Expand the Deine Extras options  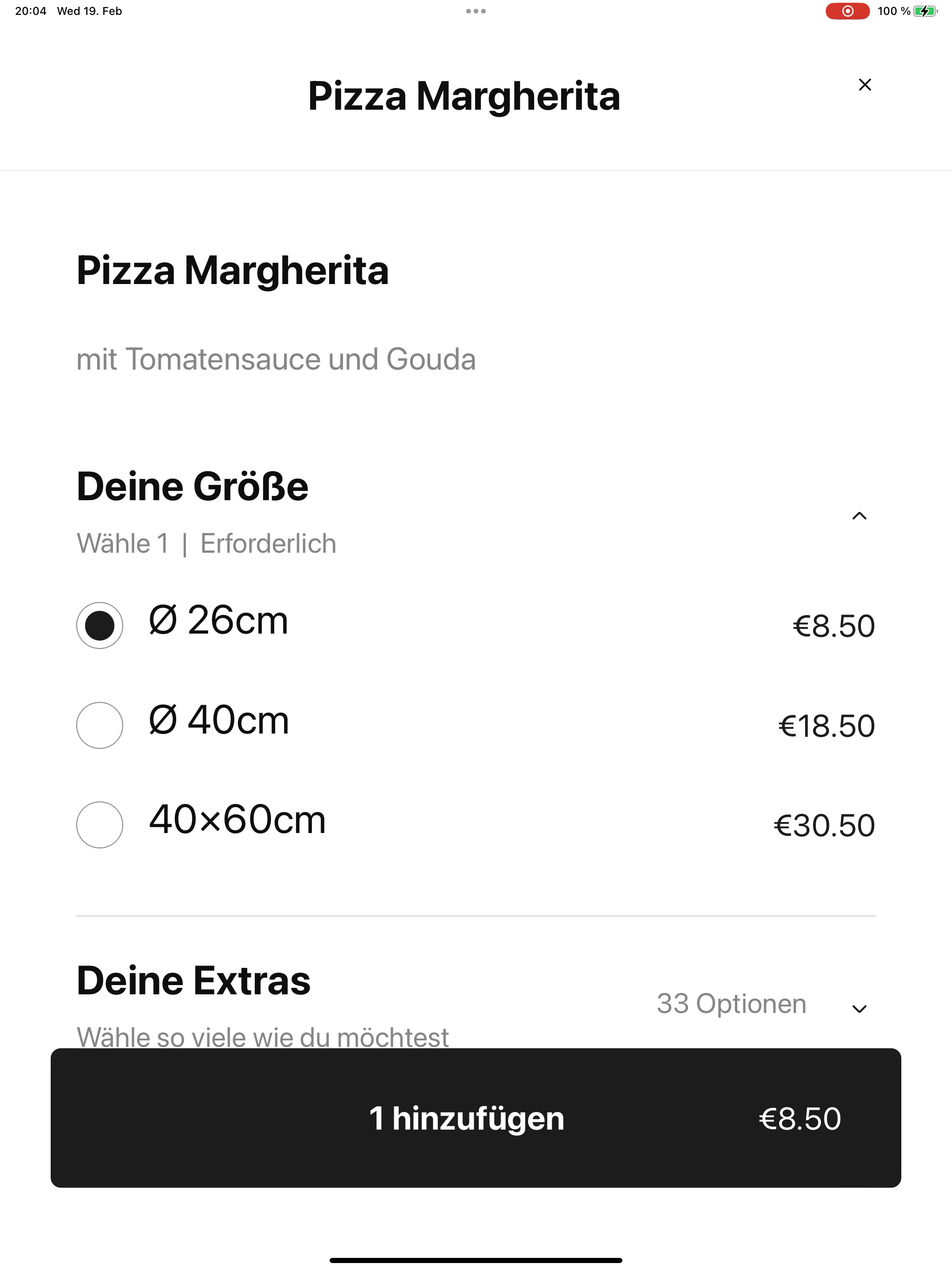[x=859, y=1009]
